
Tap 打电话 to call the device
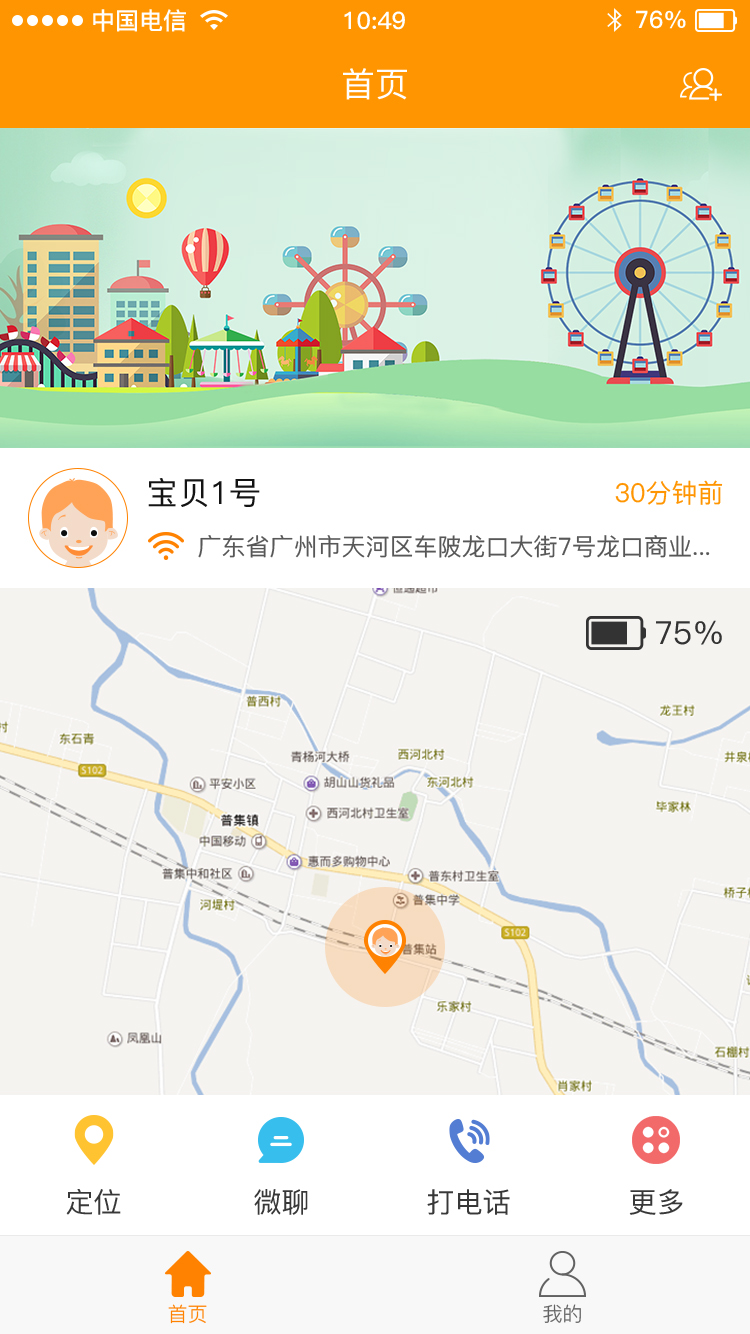point(468,1166)
